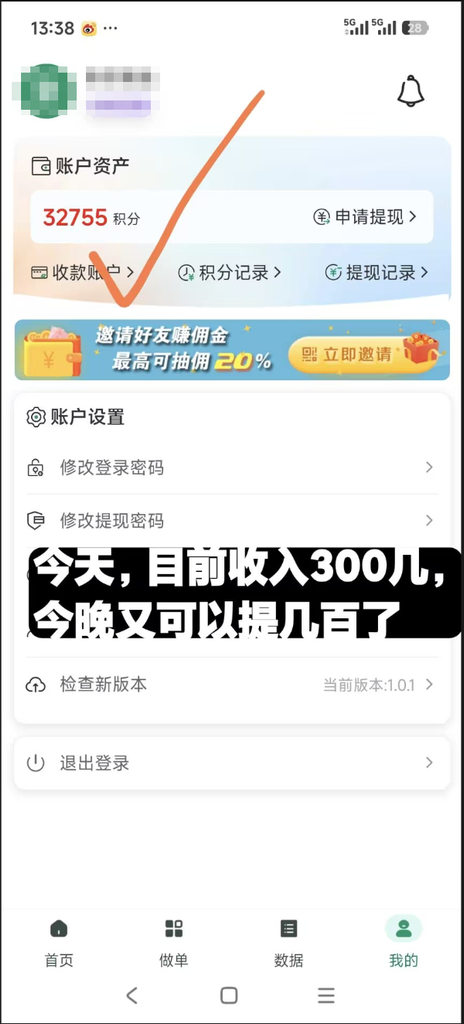This screenshot has width=464, height=1024.
Task: Tap 申请提现 to request withdrawal
Action: point(365,217)
